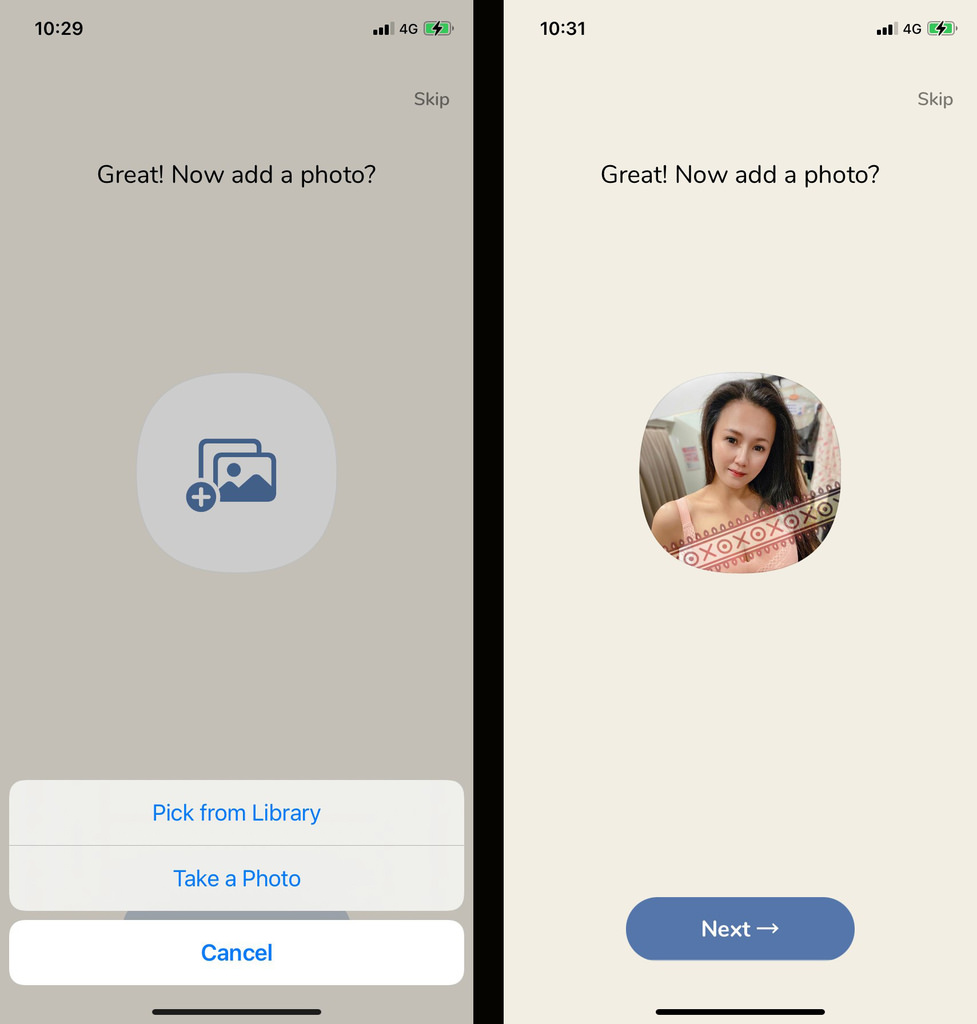Tap Next to continue
977x1024 pixels.
740,929
